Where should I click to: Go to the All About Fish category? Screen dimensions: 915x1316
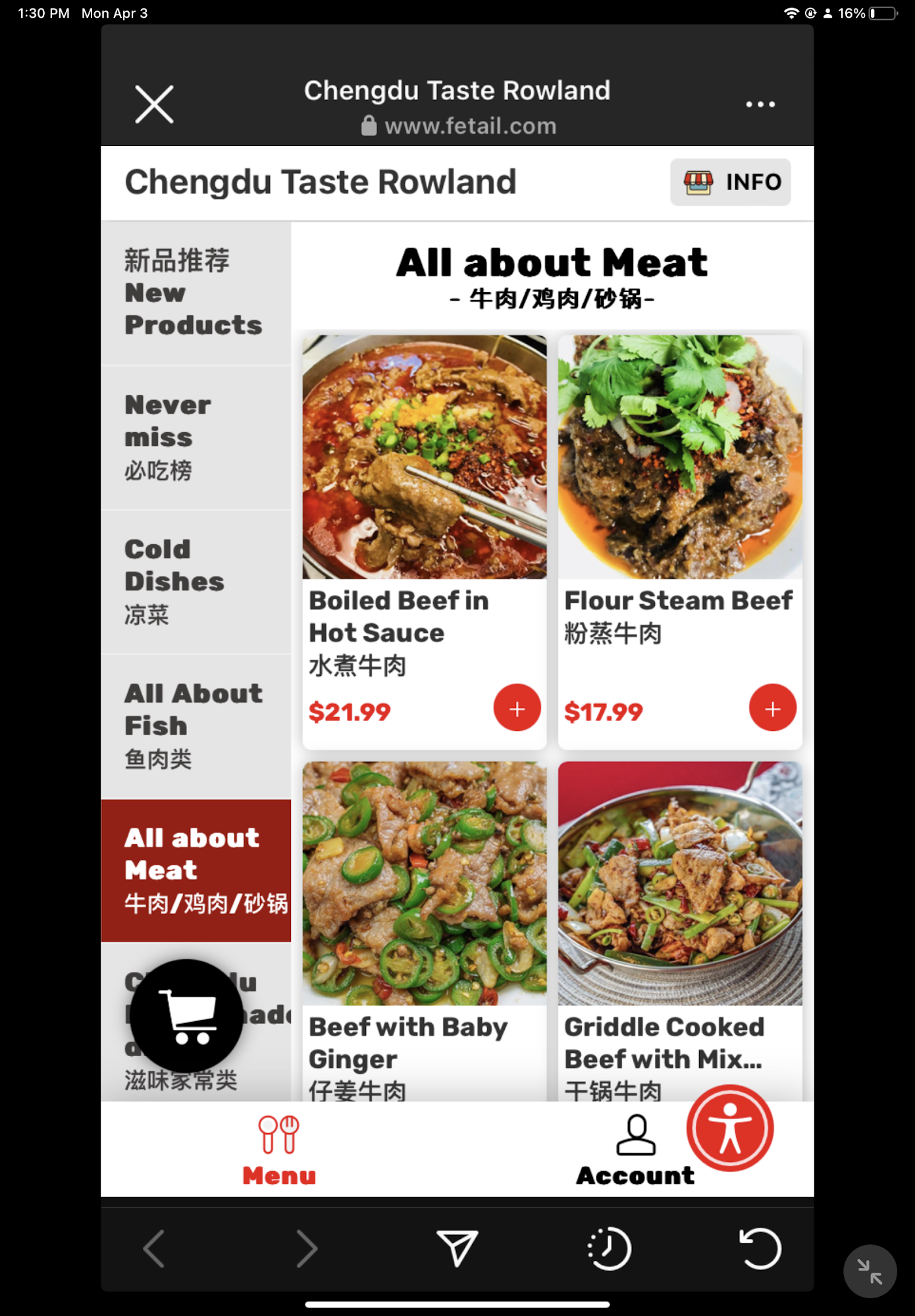pyautogui.click(x=195, y=726)
